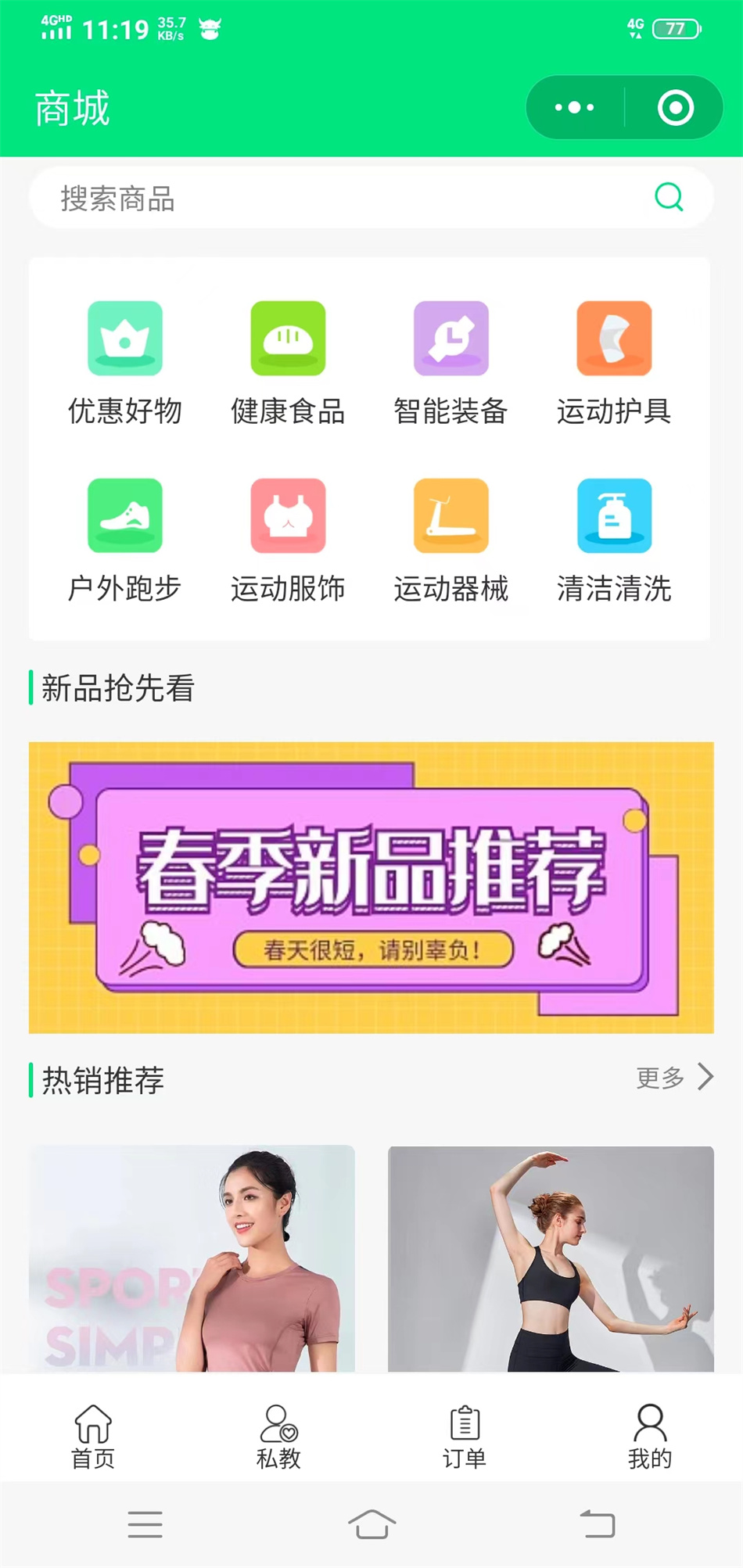Open the black sports bra product card
Screen dimensions: 743x1568
coord(551,1258)
